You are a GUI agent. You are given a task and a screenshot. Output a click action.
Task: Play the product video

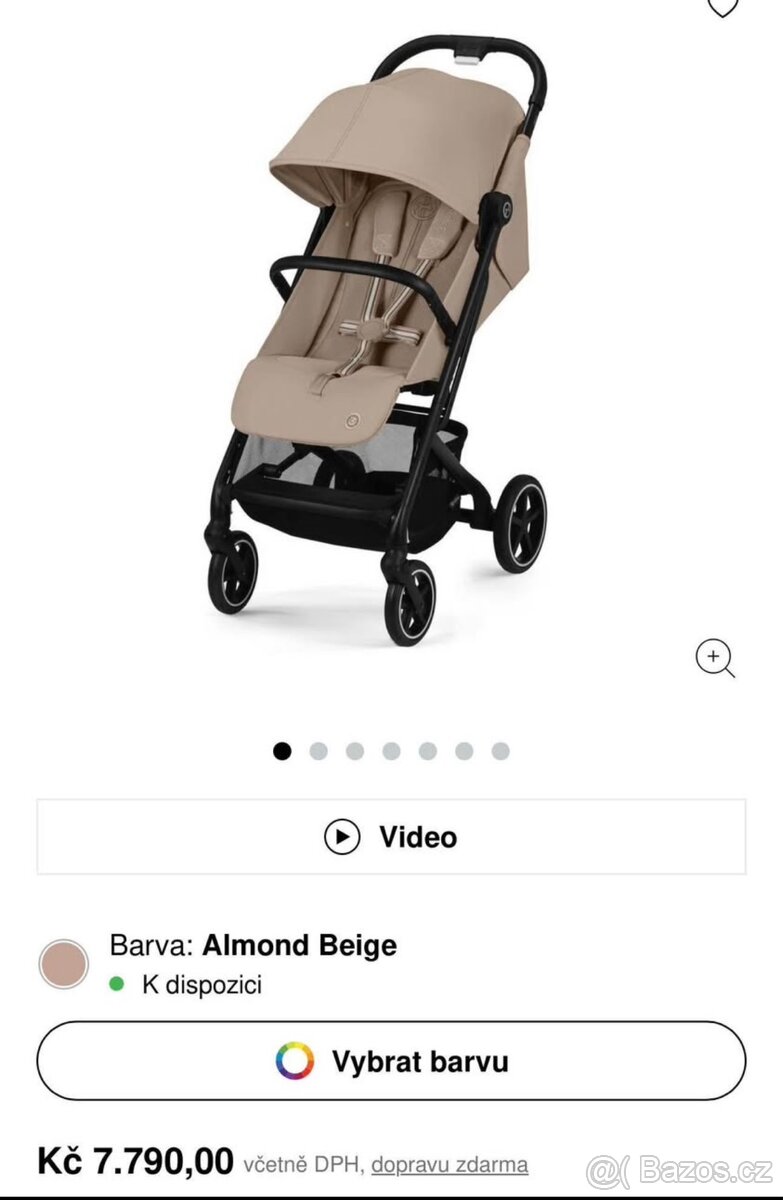tap(391, 837)
